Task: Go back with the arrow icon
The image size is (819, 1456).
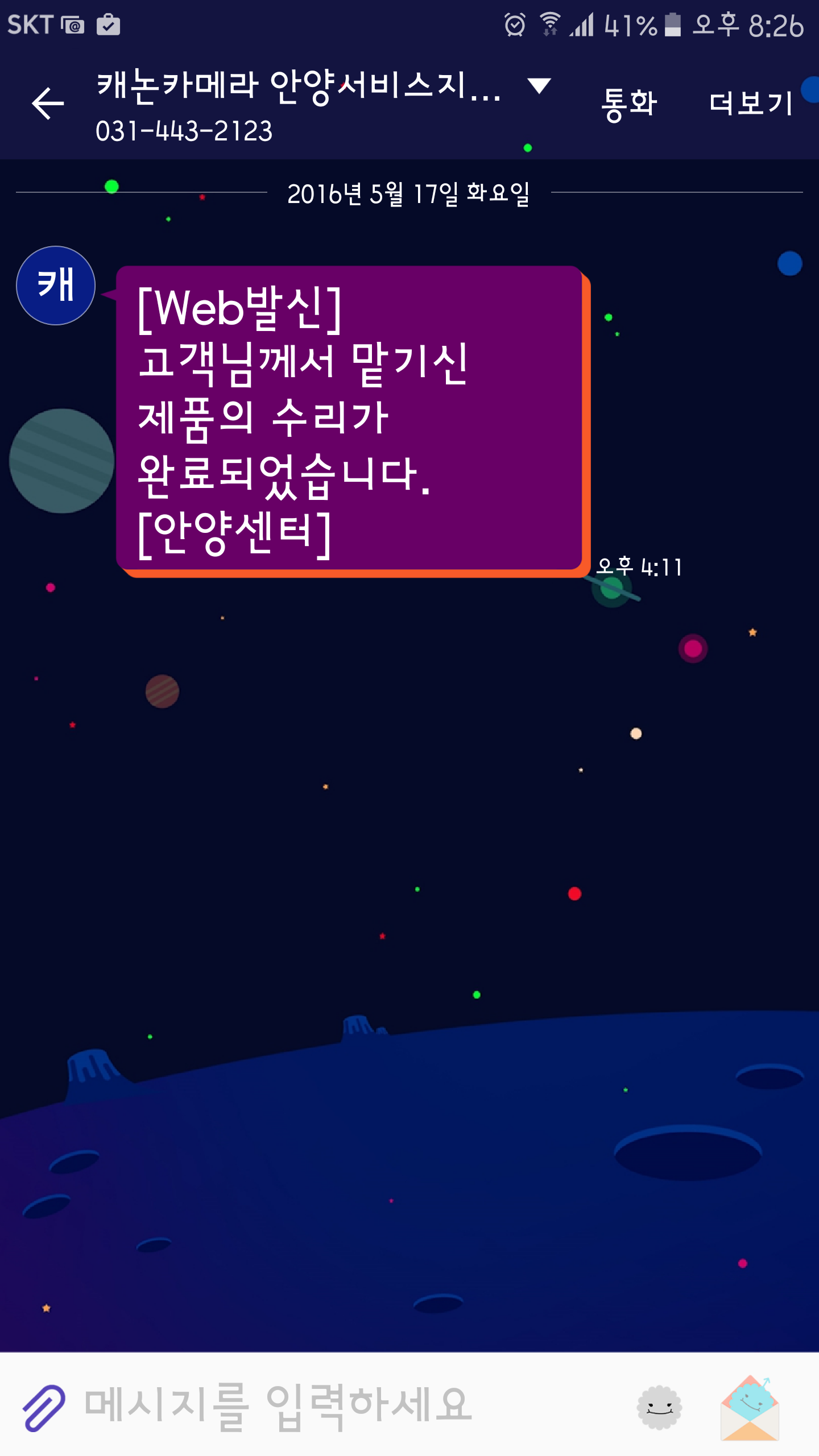Action: point(48,104)
